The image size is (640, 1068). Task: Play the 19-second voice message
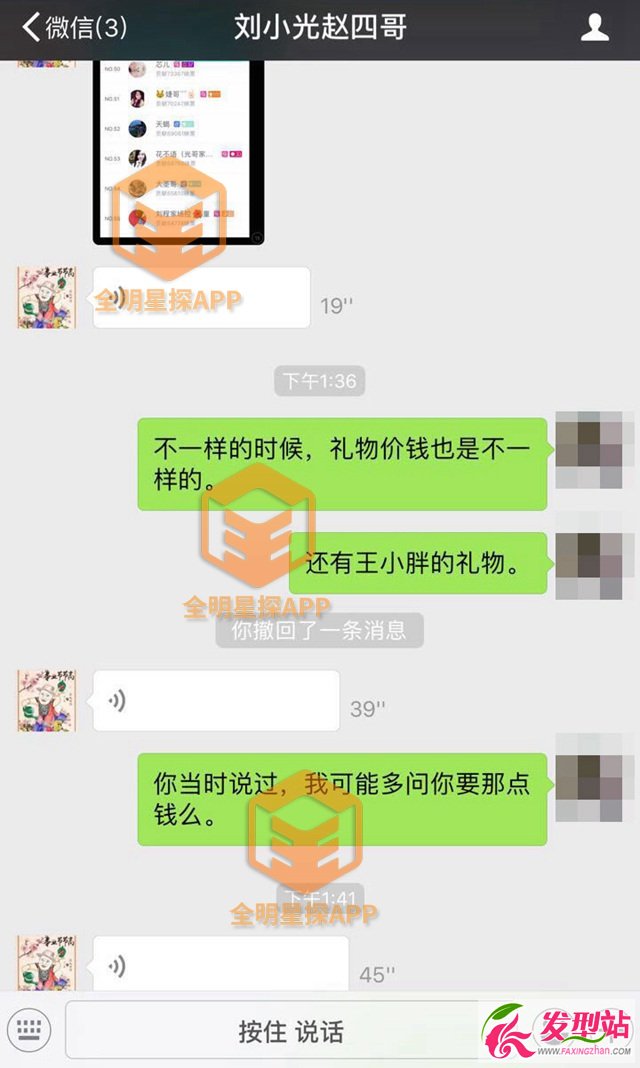click(x=201, y=298)
